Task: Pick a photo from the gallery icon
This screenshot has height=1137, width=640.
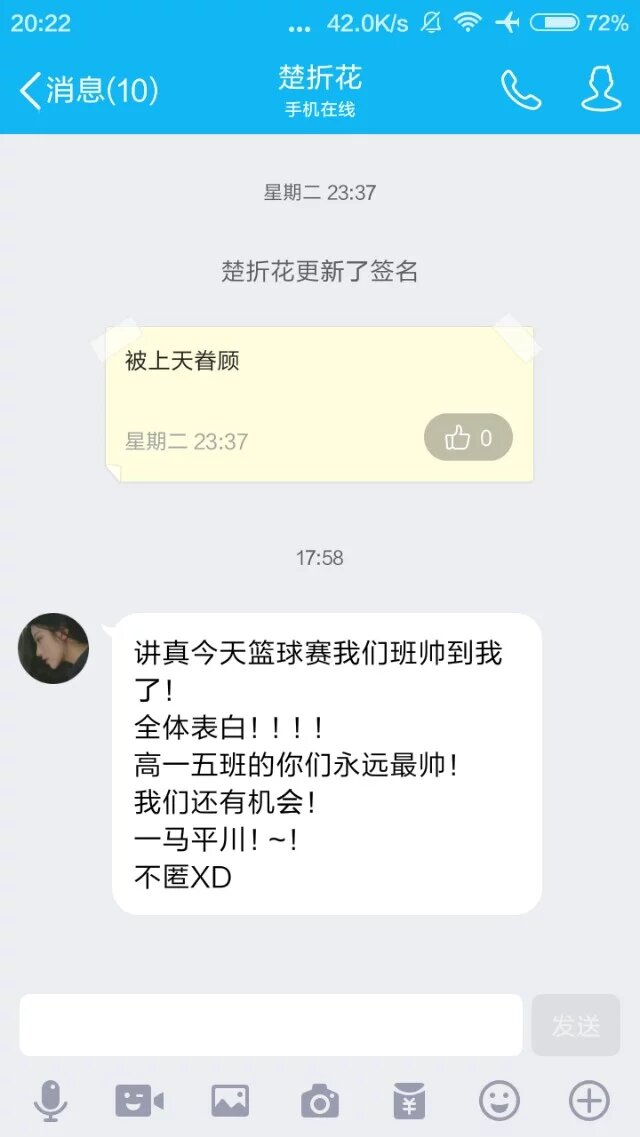Action: [230, 1101]
